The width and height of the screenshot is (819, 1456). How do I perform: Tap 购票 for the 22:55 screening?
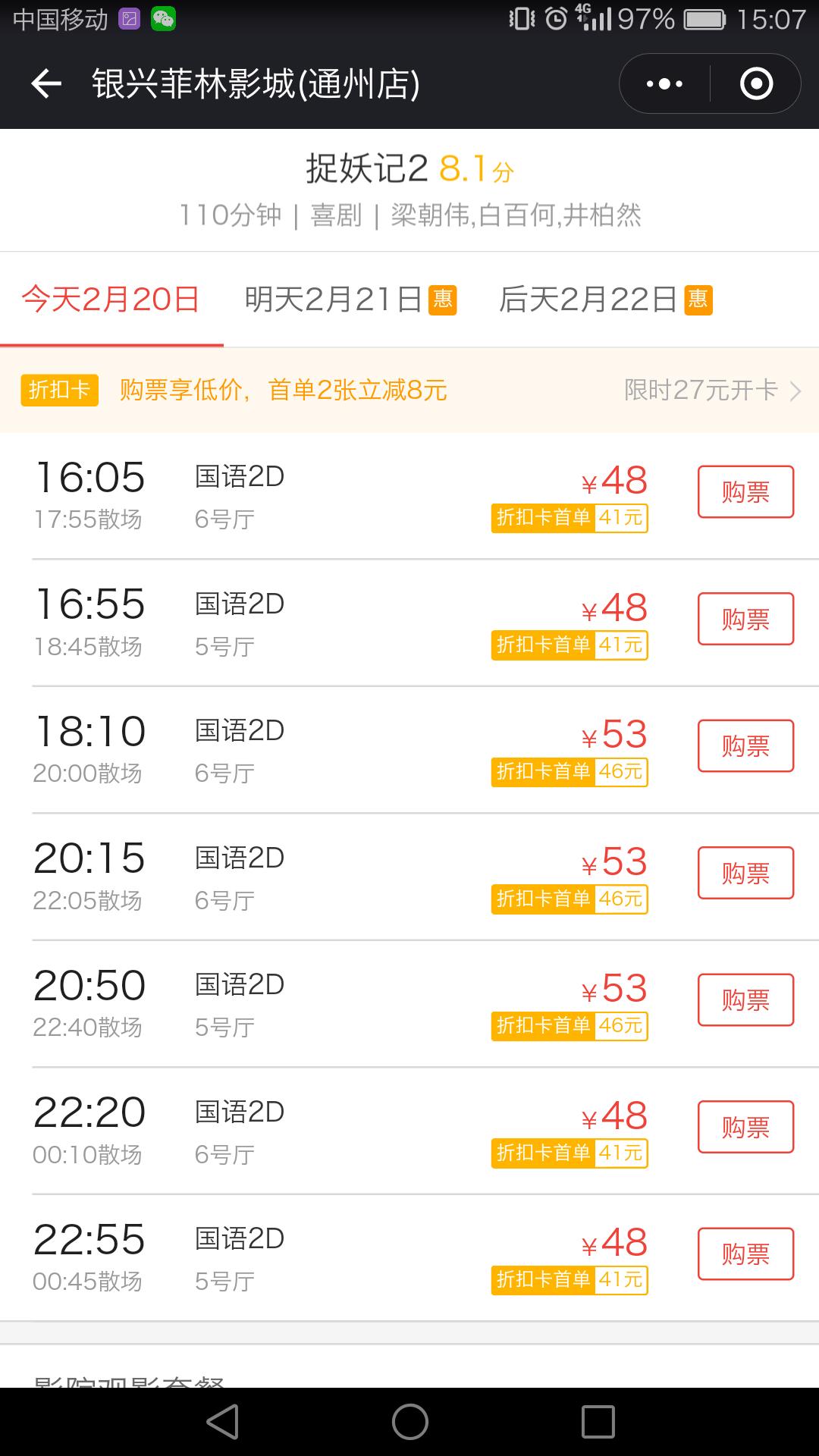pyautogui.click(x=745, y=1255)
